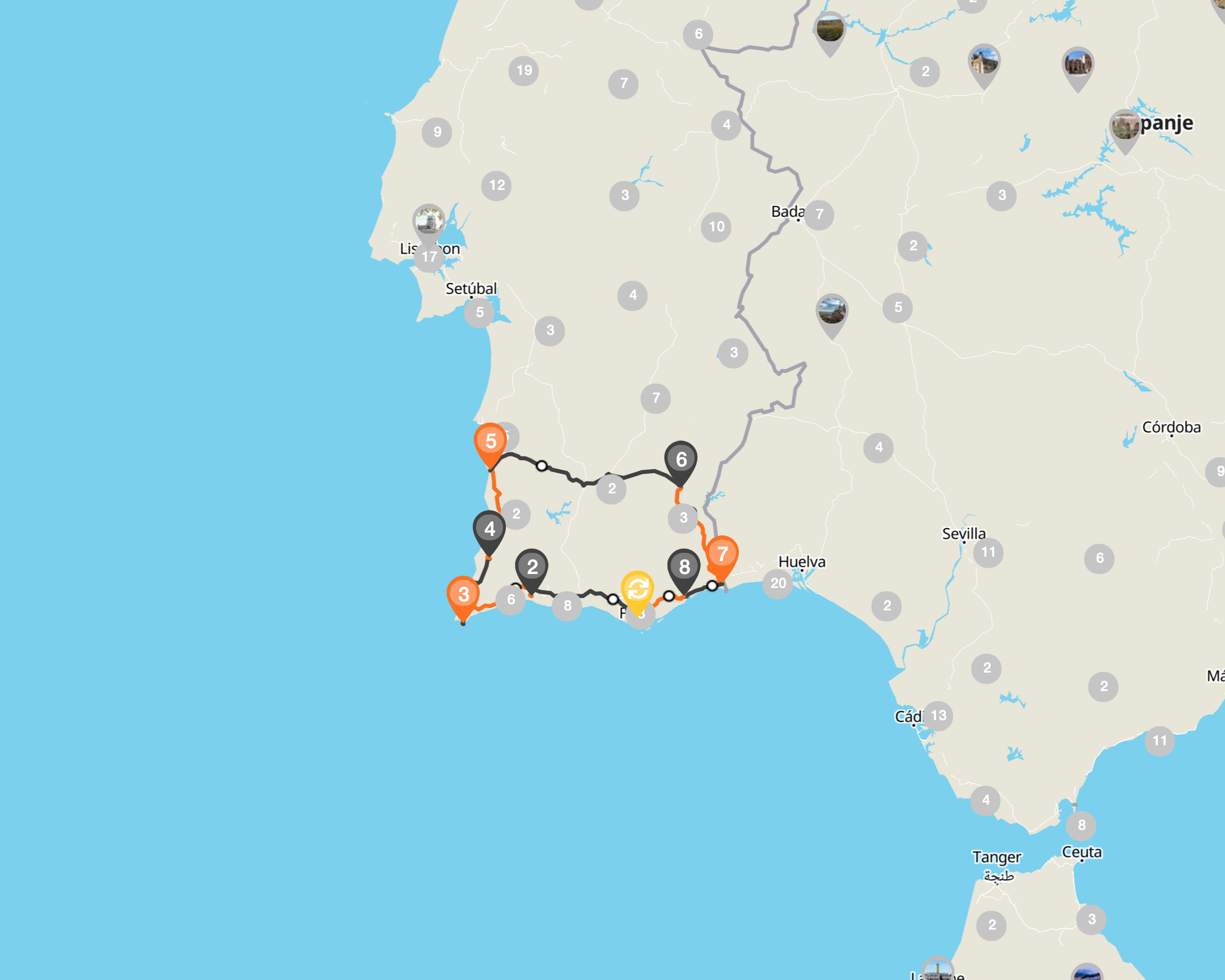Select route stop marker 3
The width and height of the screenshot is (1225, 980).
(464, 595)
